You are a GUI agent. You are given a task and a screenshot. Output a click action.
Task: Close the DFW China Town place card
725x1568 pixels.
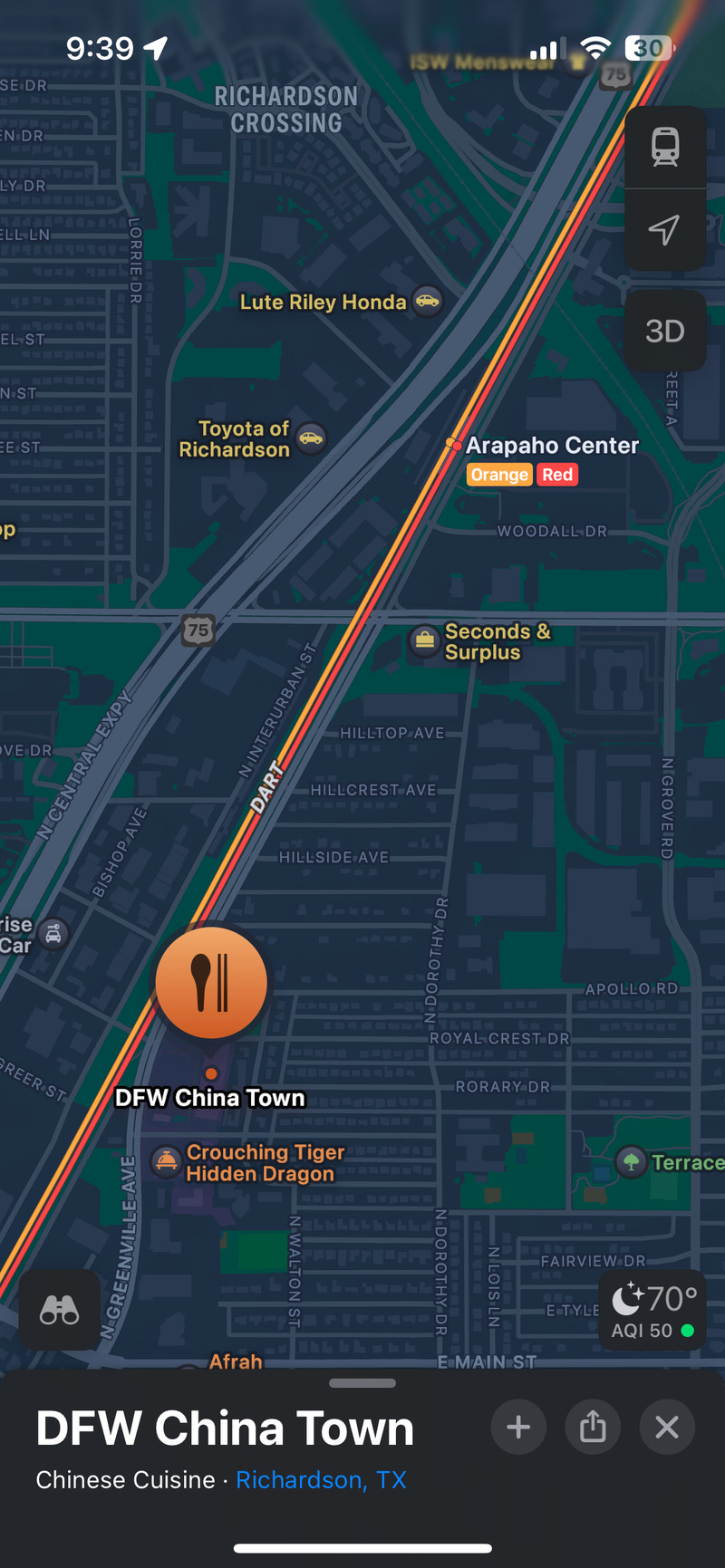point(667,1428)
